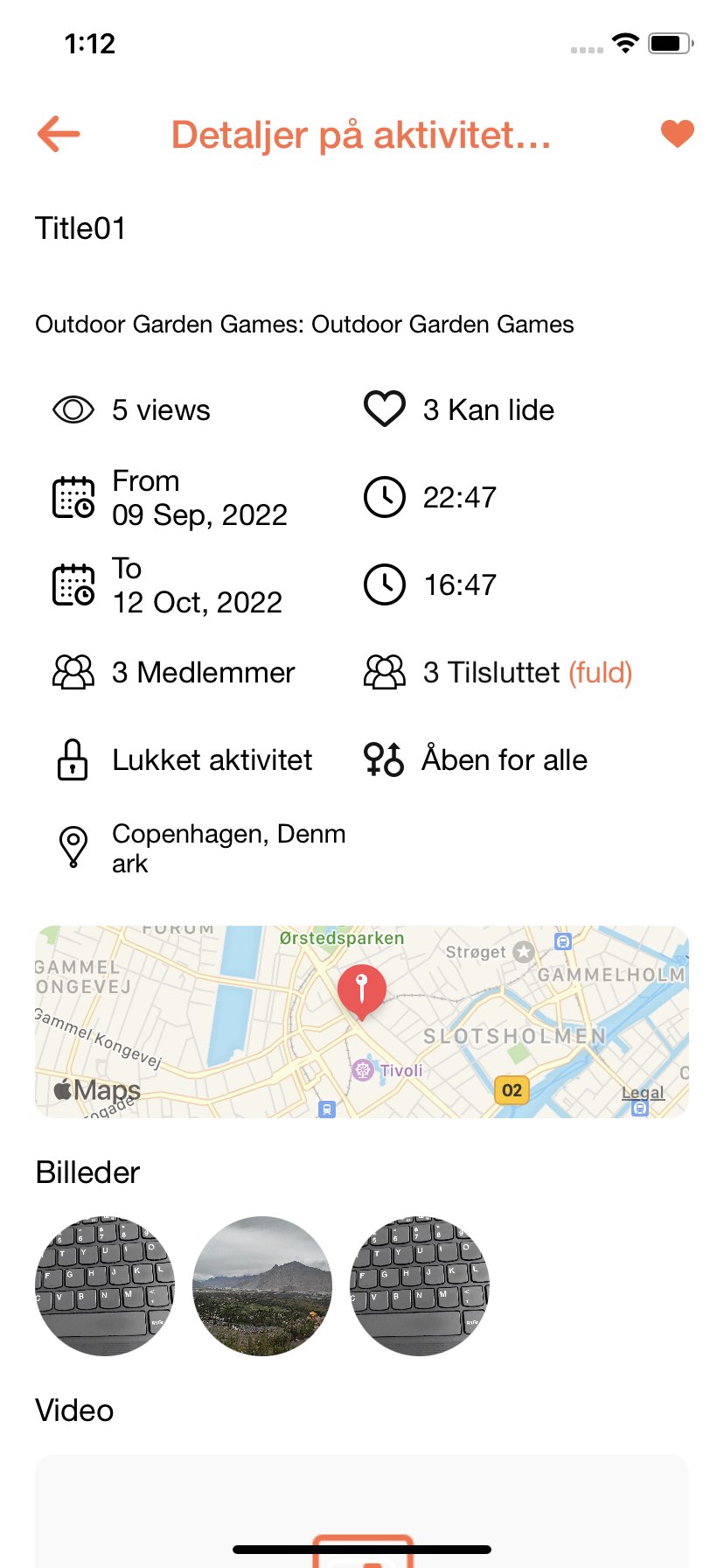Open the first keyboard picture under Billeder
This screenshot has height=1568, width=724.
click(x=105, y=1285)
